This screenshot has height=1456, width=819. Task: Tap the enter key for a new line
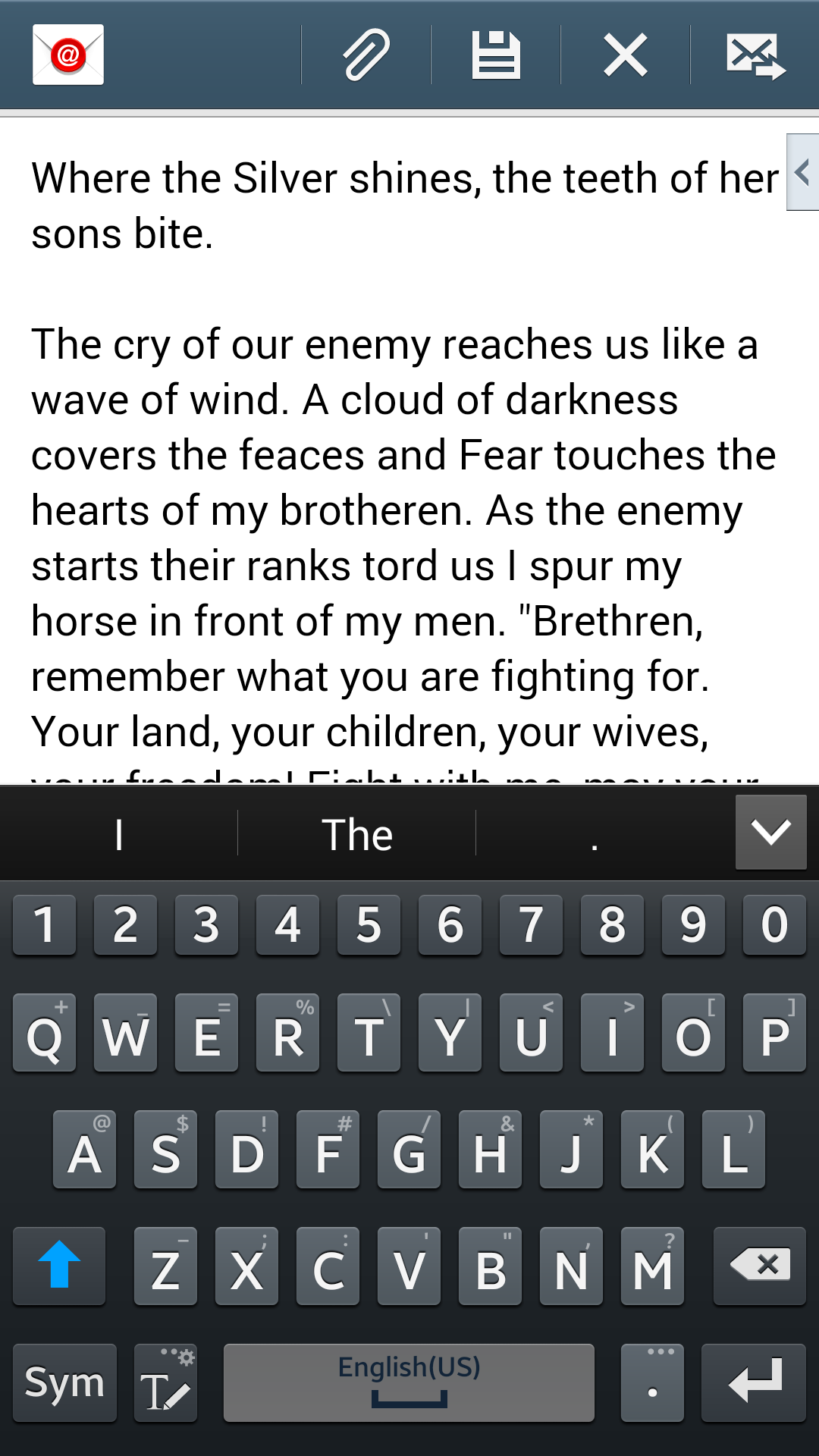754,1382
